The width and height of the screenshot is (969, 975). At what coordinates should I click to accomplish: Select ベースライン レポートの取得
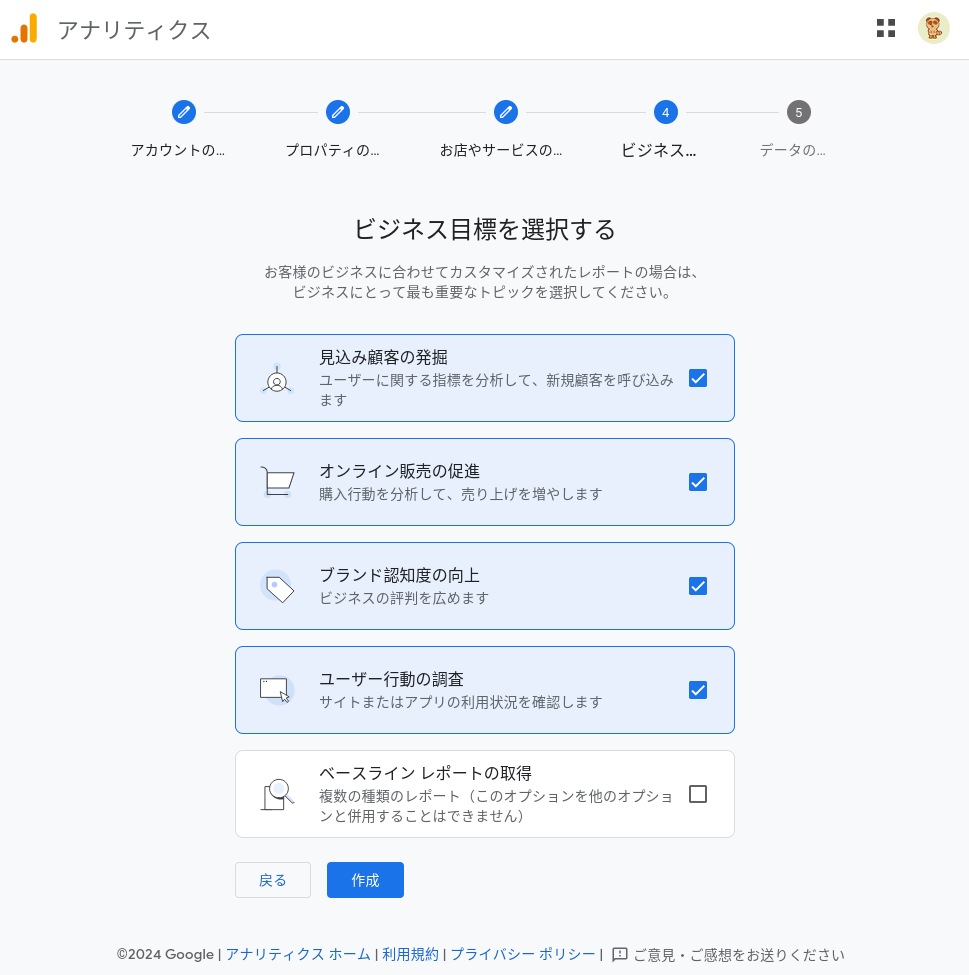(x=698, y=794)
